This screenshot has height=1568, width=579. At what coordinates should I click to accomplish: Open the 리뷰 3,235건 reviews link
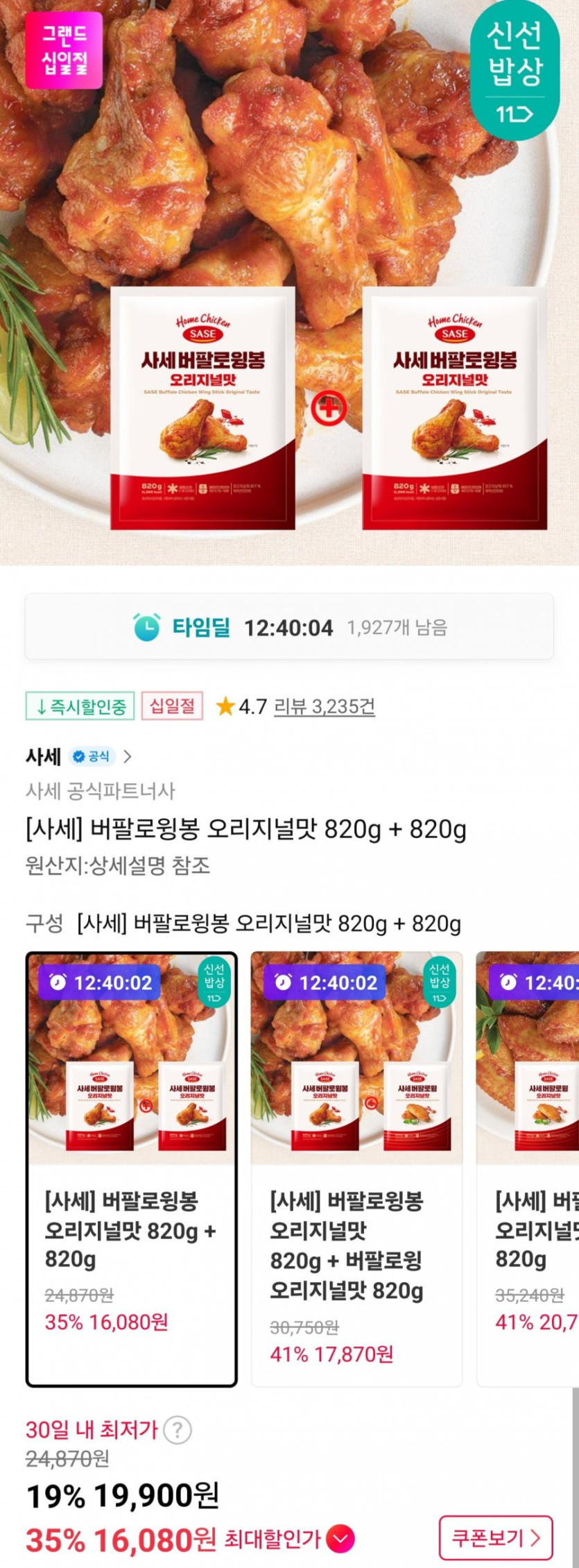pos(325,706)
